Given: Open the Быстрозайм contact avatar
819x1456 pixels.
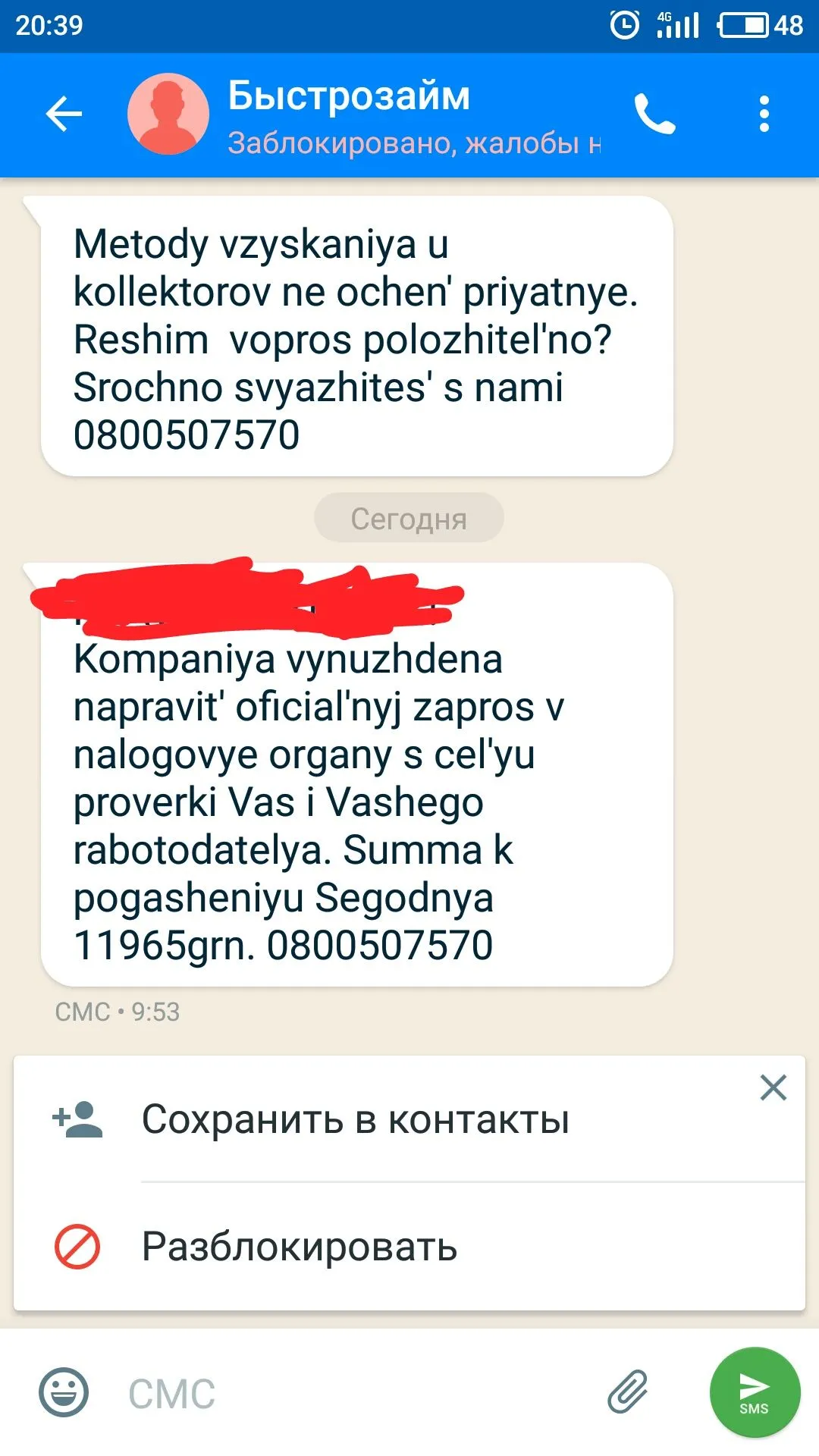Looking at the screenshot, I should tap(168, 115).
